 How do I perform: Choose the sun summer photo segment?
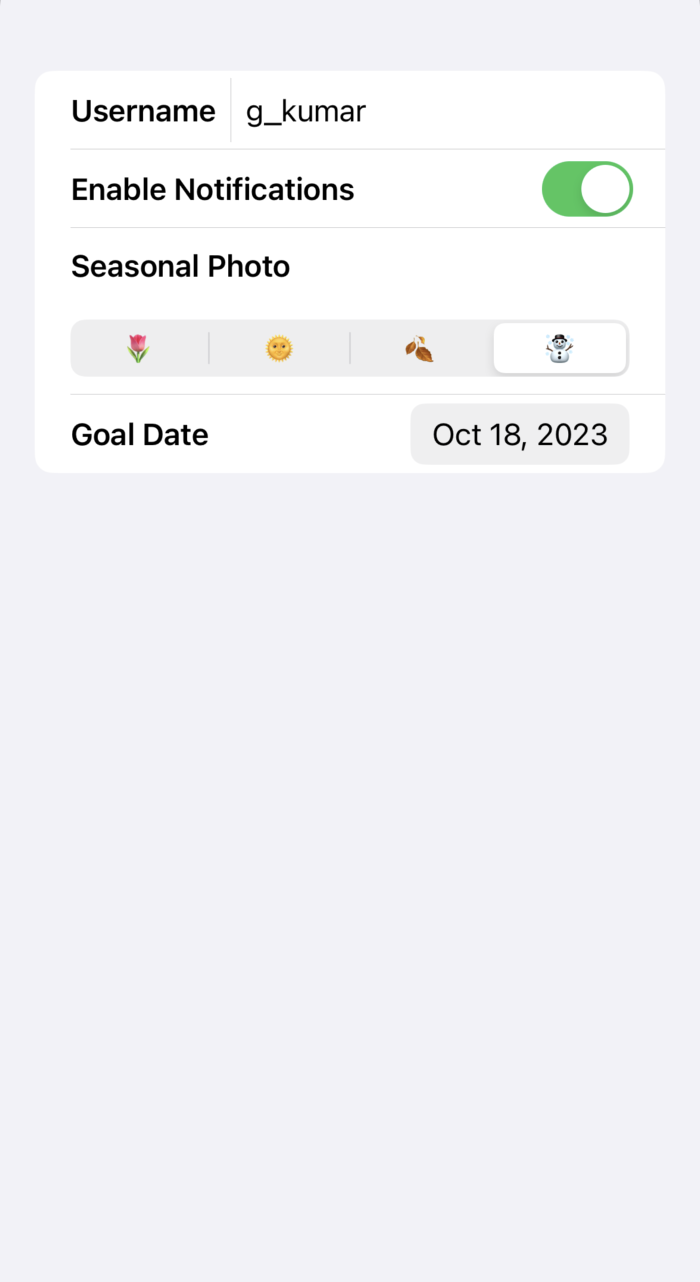[x=279, y=348]
